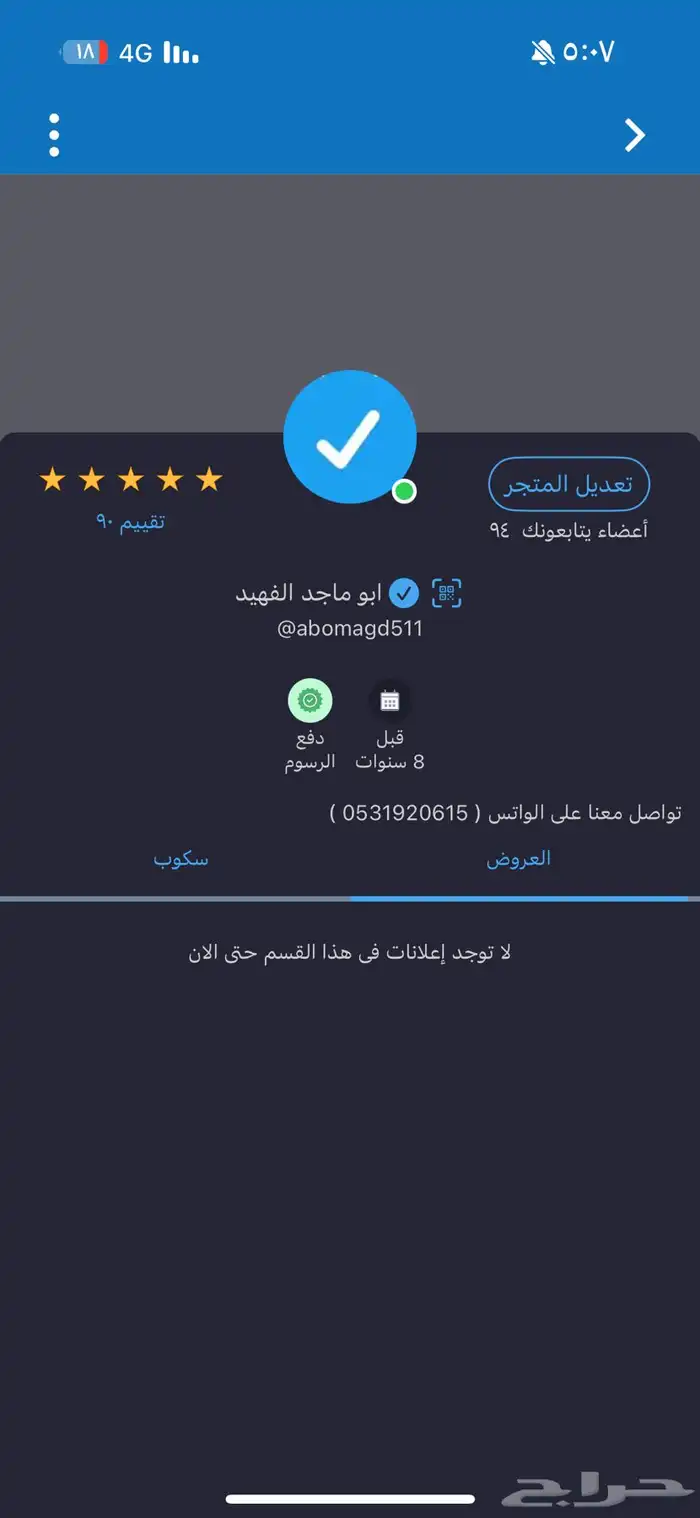This screenshot has width=700, height=1518.
Task: Open the three-dot overflow menu
Action: click(x=54, y=135)
